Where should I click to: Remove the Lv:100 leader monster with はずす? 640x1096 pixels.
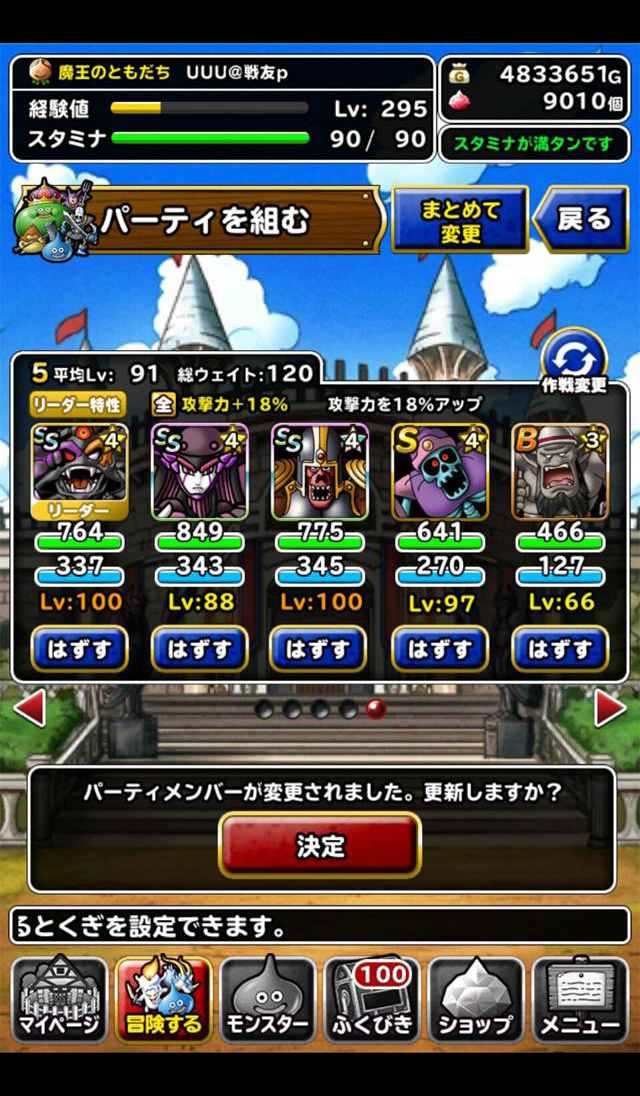pyautogui.click(x=80, y=649)
